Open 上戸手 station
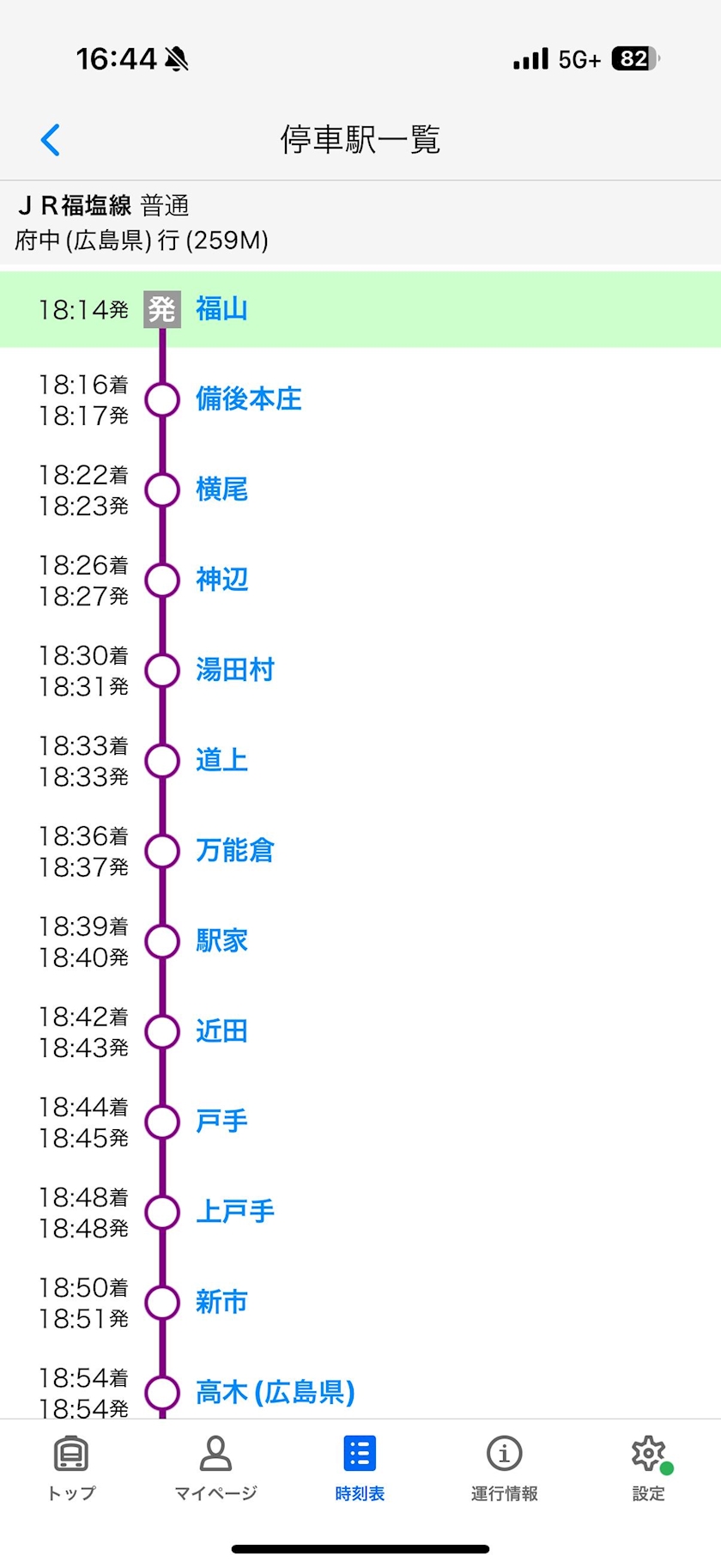This screenshot has height=1568, width=721. click(235, 1212)
